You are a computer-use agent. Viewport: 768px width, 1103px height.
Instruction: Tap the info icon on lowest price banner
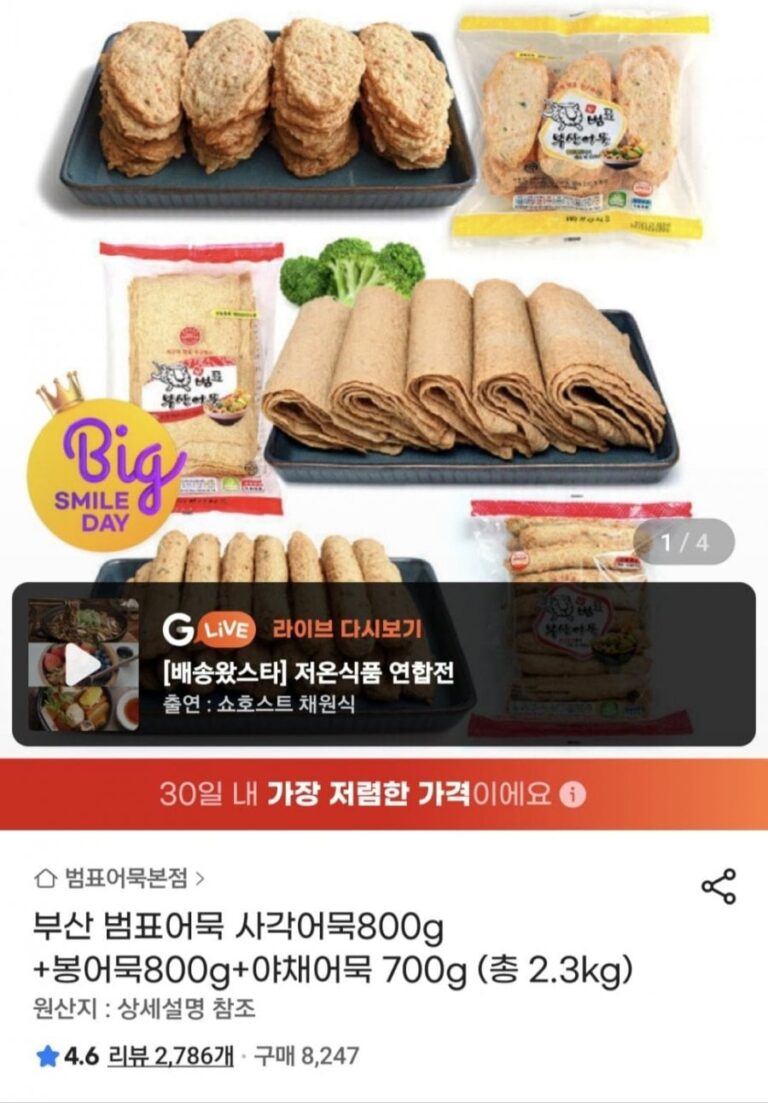pos(573,795)
